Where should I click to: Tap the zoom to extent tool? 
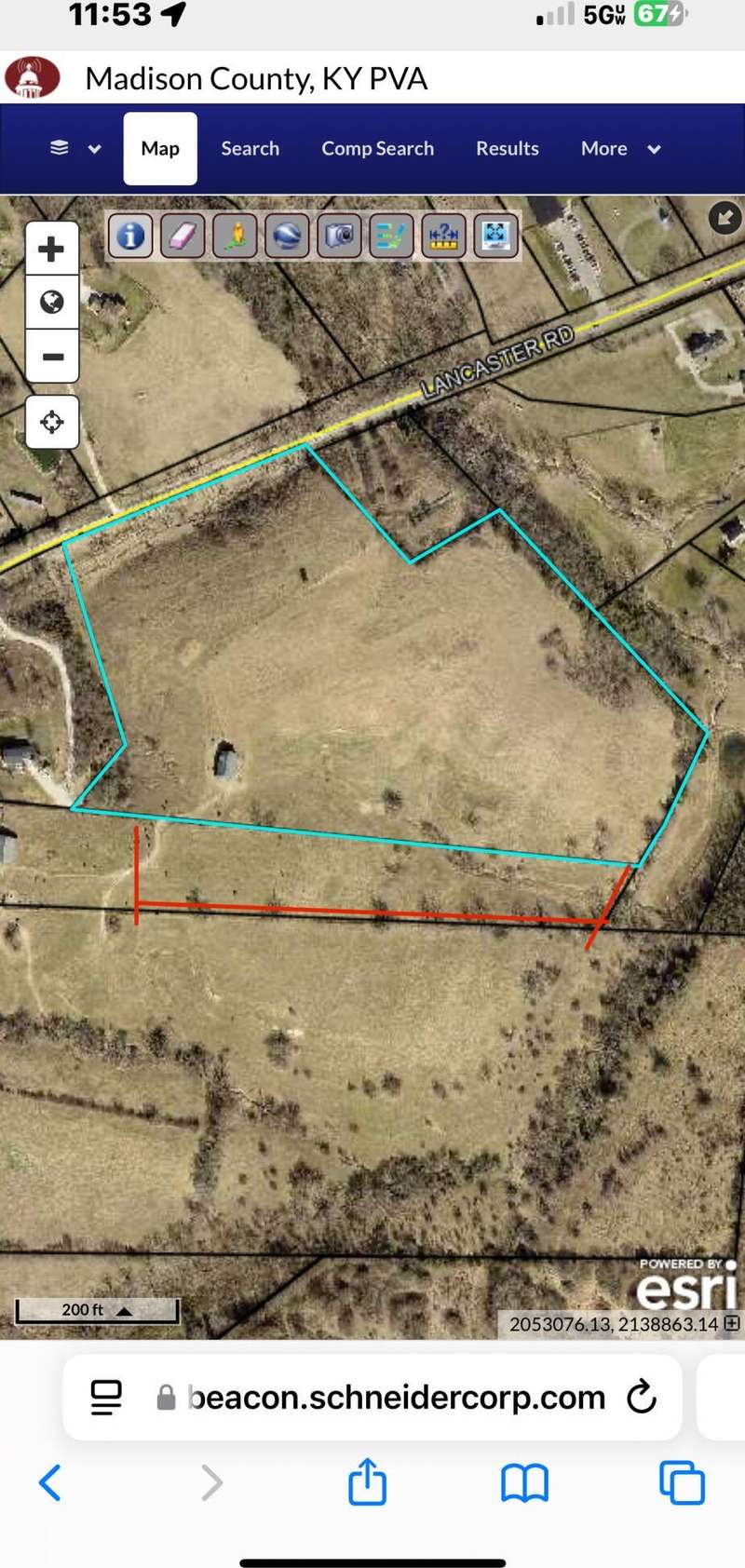(x=495, y=236)
